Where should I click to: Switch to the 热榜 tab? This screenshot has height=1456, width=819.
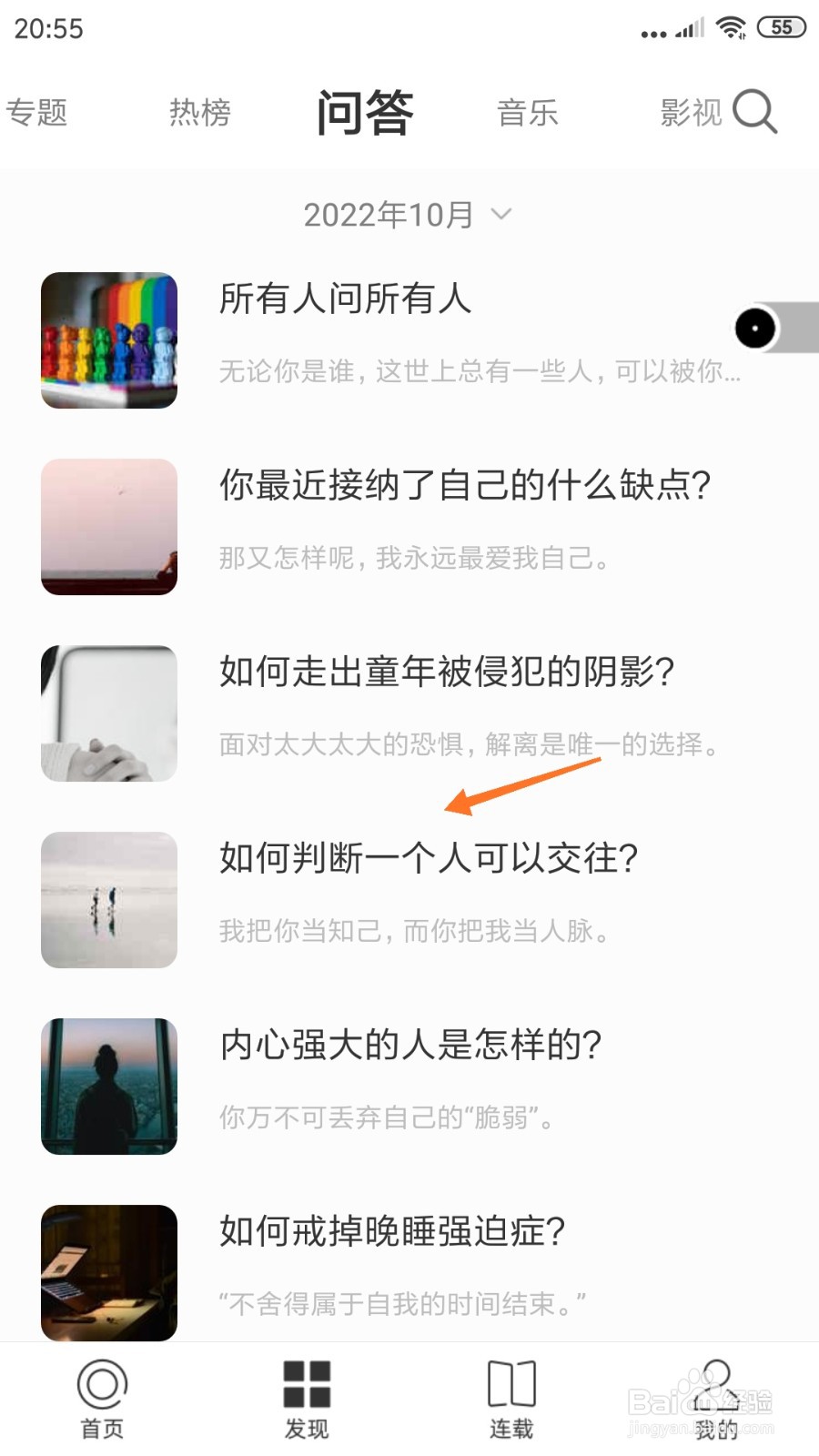(x=198, y=111)
